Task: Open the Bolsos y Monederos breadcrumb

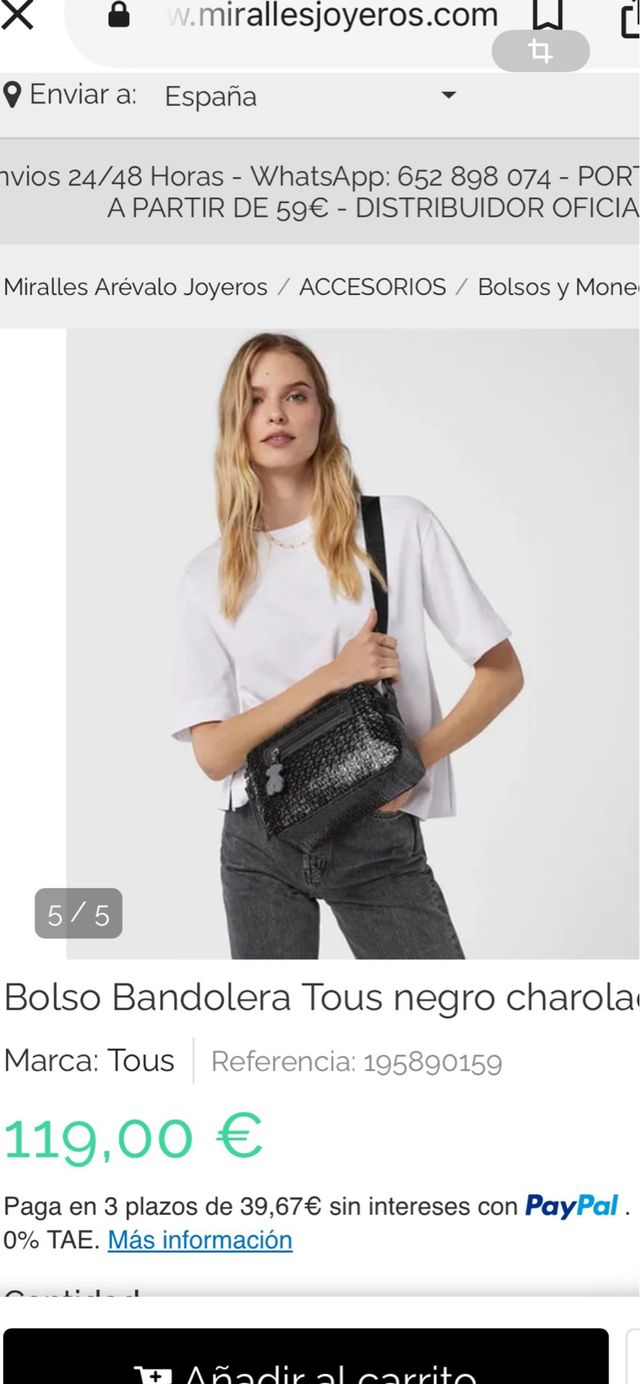Action: click(x=557, y=287)
